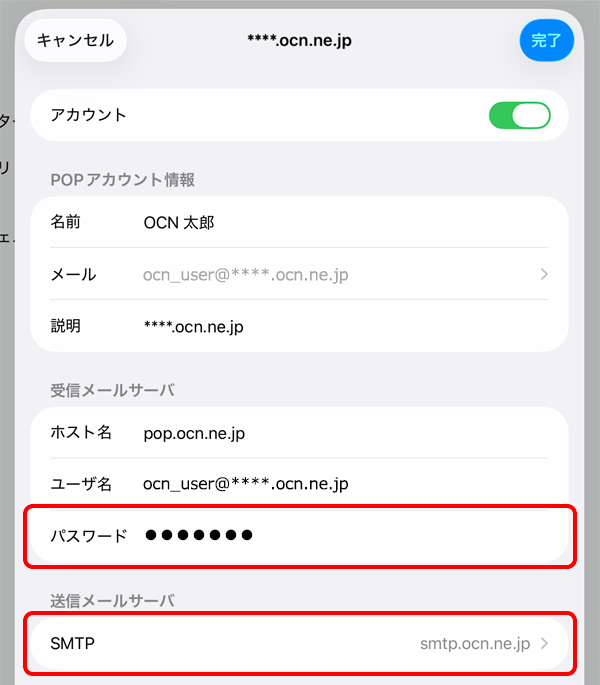Tap キャンセル to discard changes
The height and width of the screenshot is (685, 600).
75,41
